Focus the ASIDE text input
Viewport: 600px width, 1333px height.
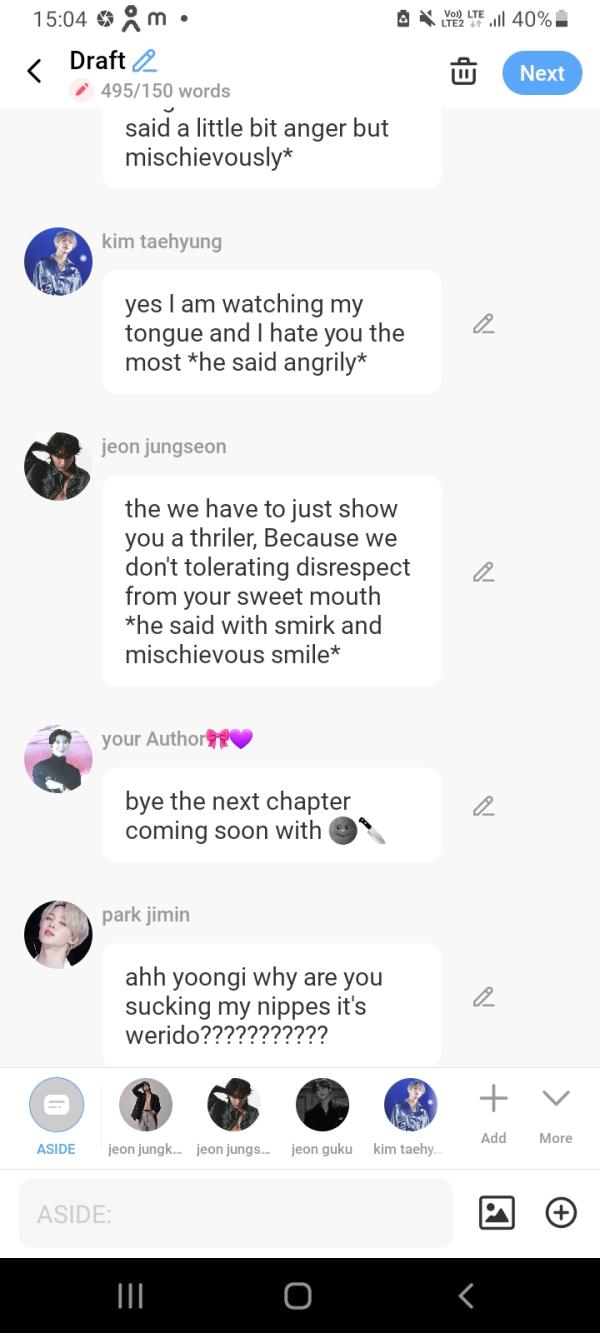tap(235, 1214)
